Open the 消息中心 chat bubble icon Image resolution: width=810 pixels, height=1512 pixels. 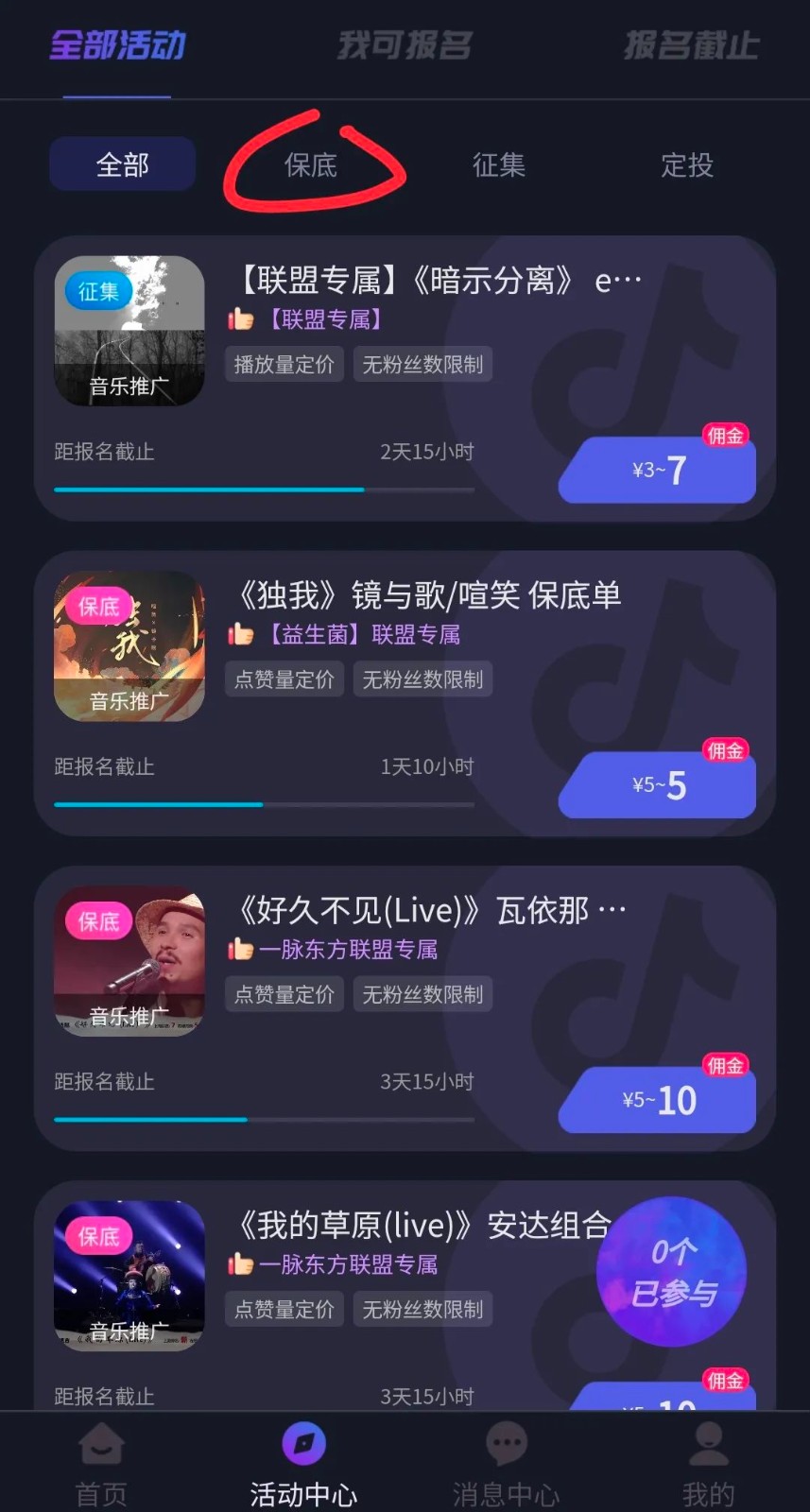point(507,1443)
